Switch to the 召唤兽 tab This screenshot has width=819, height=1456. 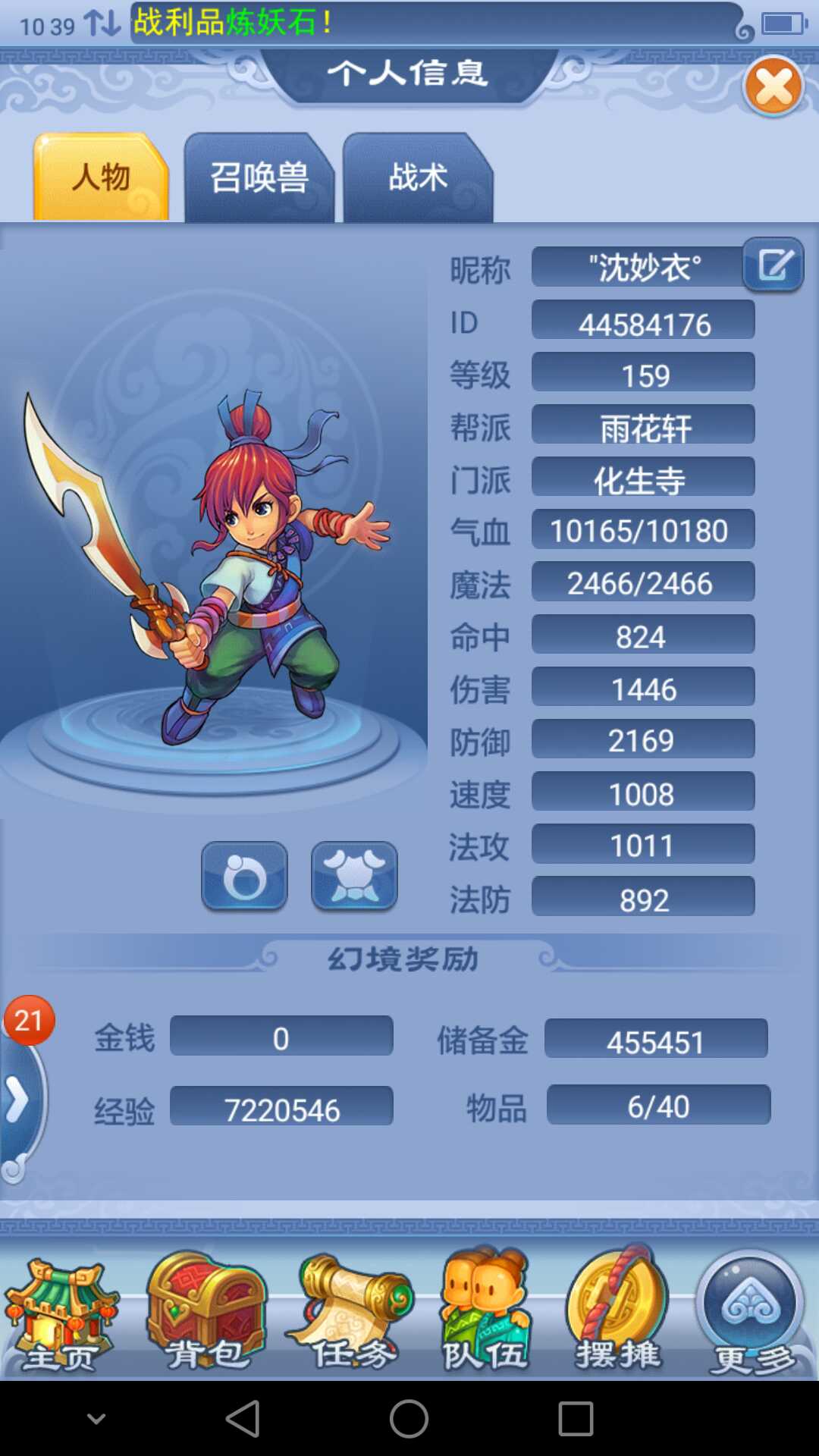click(x=259, y=178)
